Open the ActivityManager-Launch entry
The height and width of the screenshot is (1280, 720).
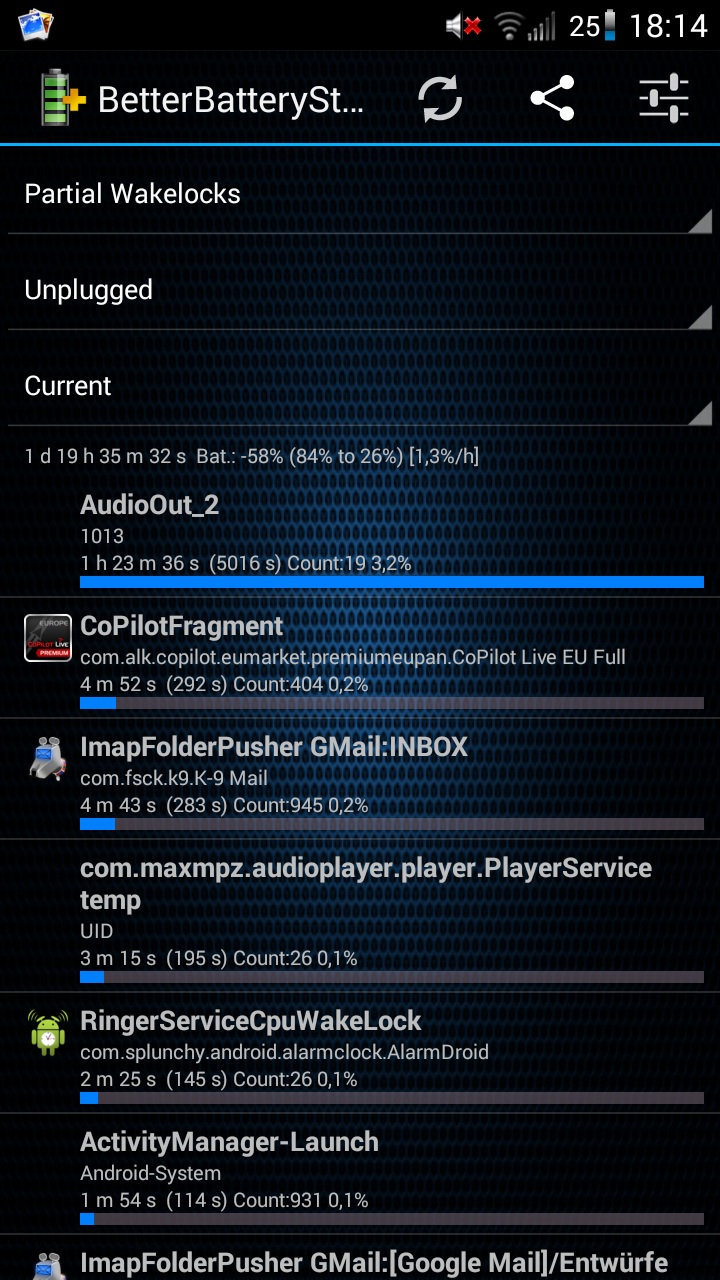coord(360,1175)
